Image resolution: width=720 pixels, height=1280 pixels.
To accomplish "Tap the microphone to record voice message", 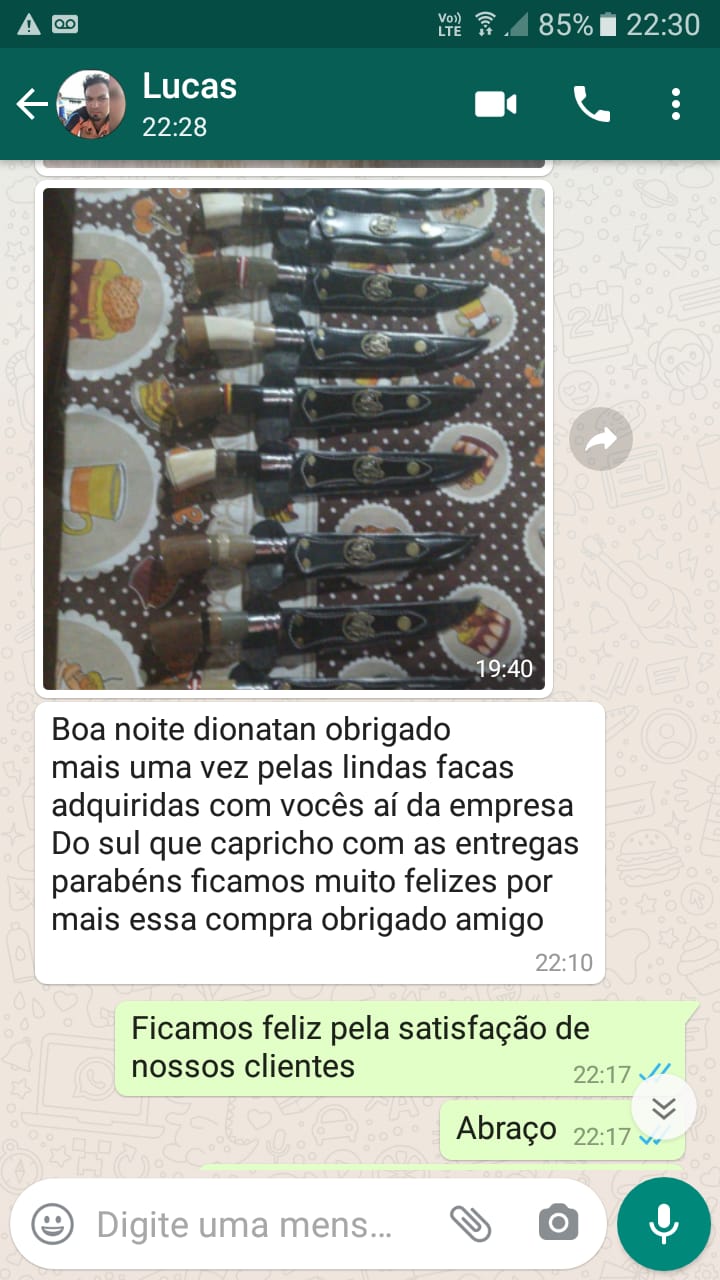I will [663, 1223].
